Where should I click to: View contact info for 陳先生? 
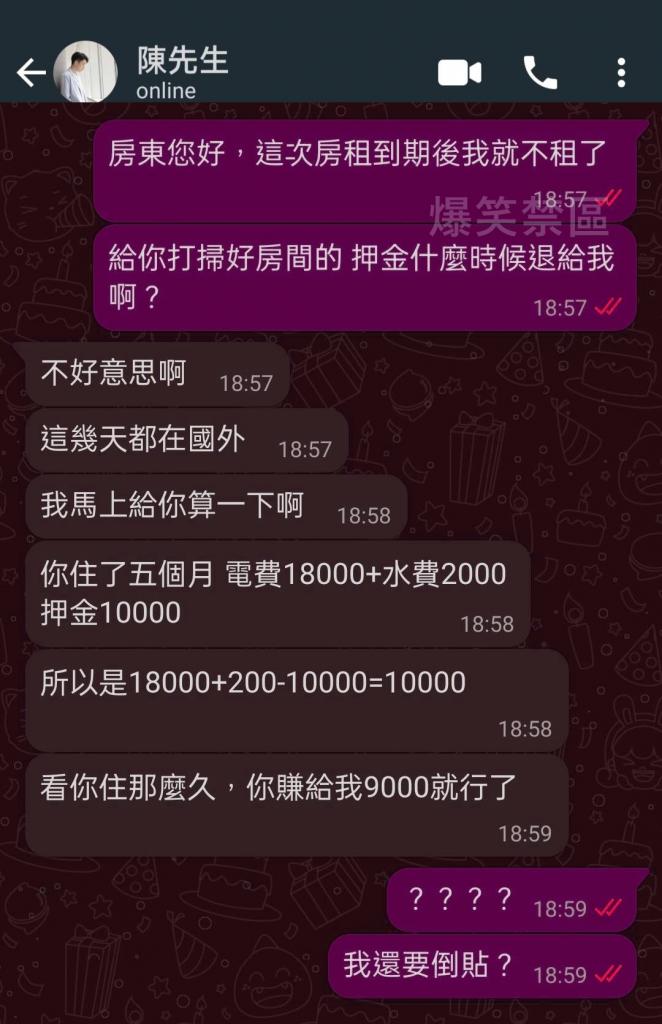pyautogui.click(x=182, y=72)
